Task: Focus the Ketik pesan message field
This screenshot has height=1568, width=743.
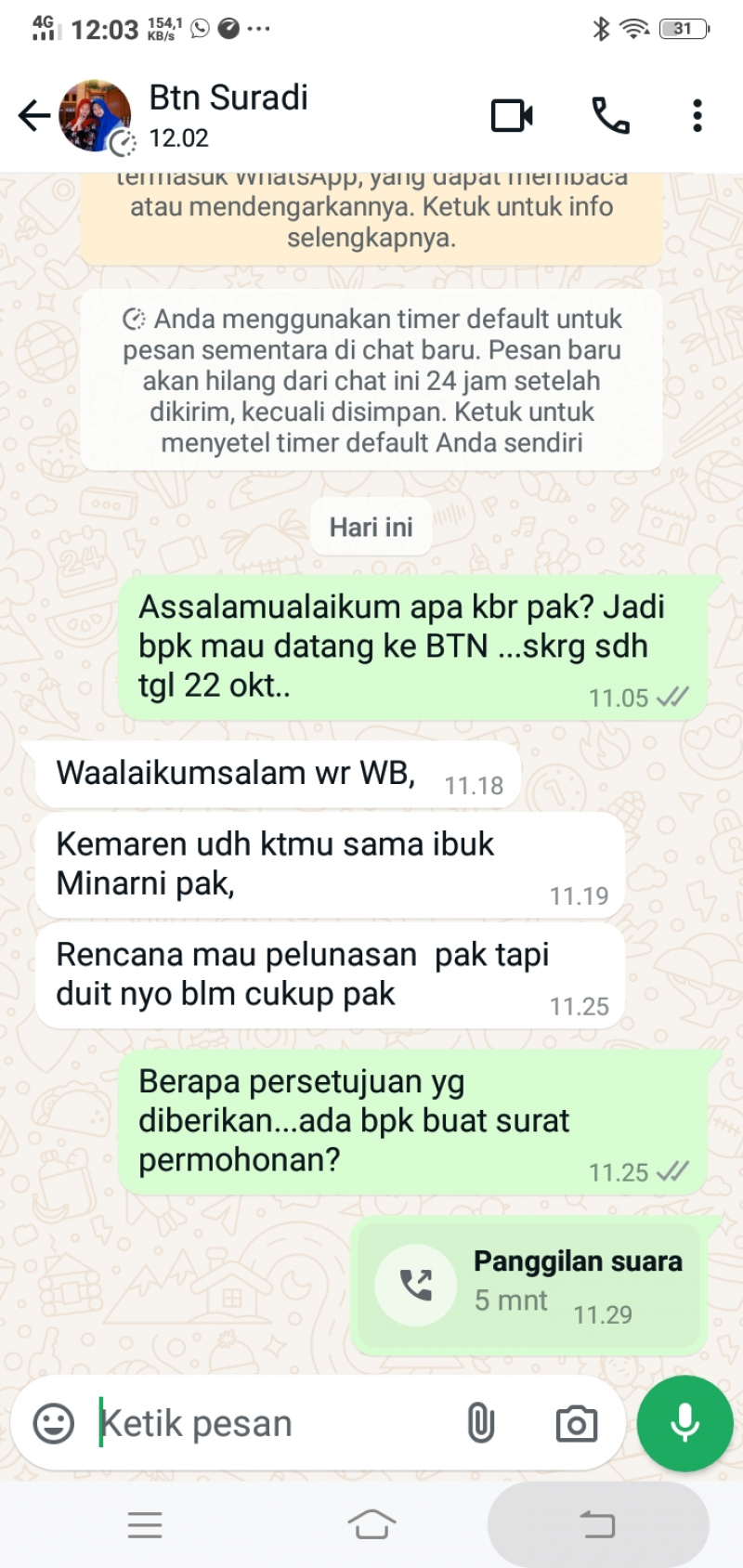Action: coord(269,1423)
